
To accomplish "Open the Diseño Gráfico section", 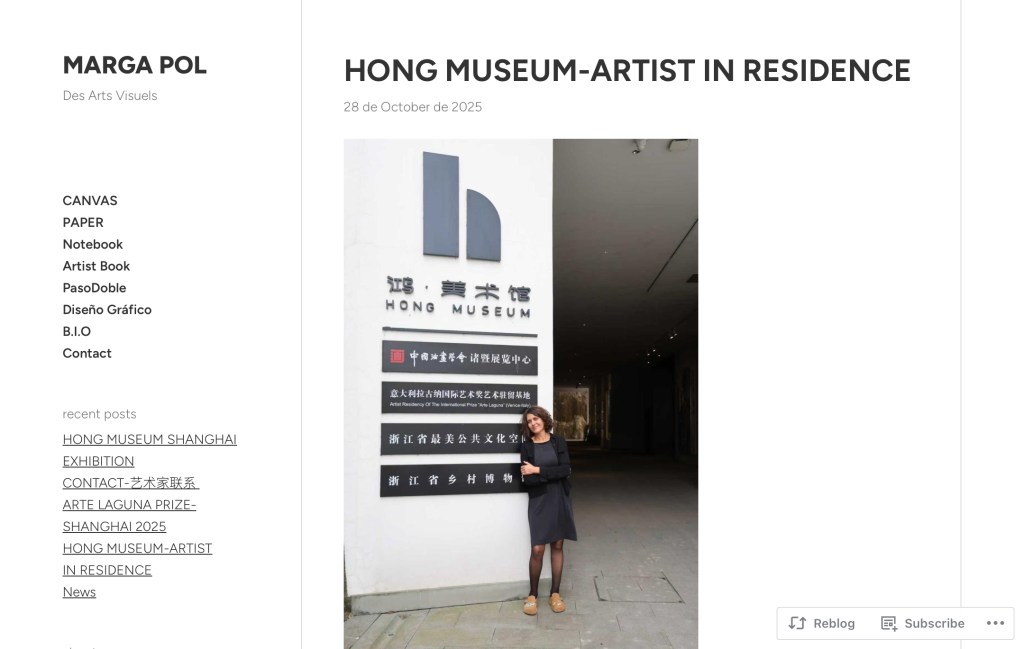I will tap(107, 310).
